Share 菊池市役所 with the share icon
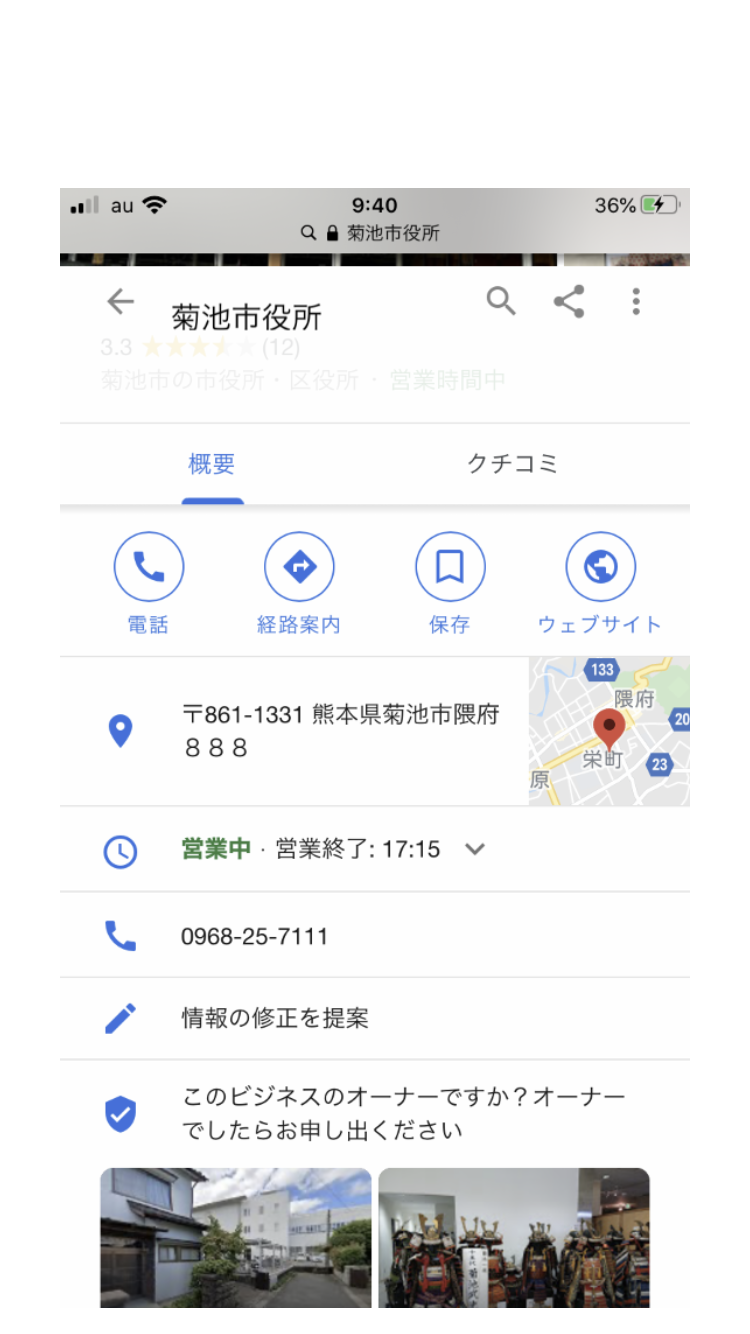Image resolution: width=750 pixels, height=1334 pixels. tap(569, 301)
